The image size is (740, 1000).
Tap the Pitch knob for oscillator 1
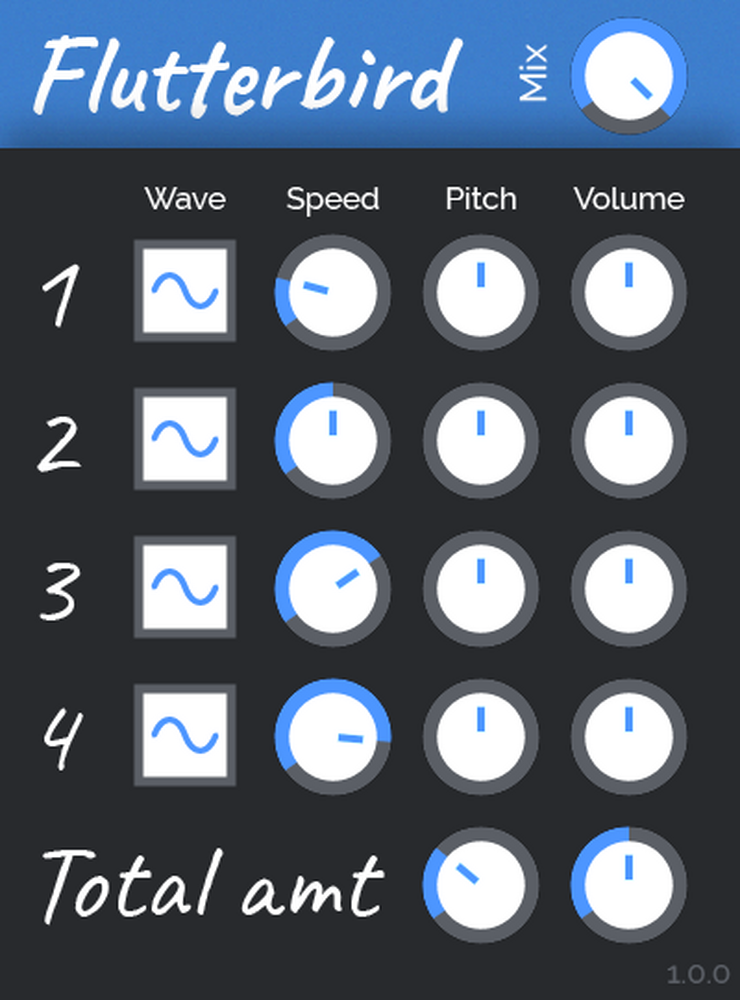click(x=481, y=291)
